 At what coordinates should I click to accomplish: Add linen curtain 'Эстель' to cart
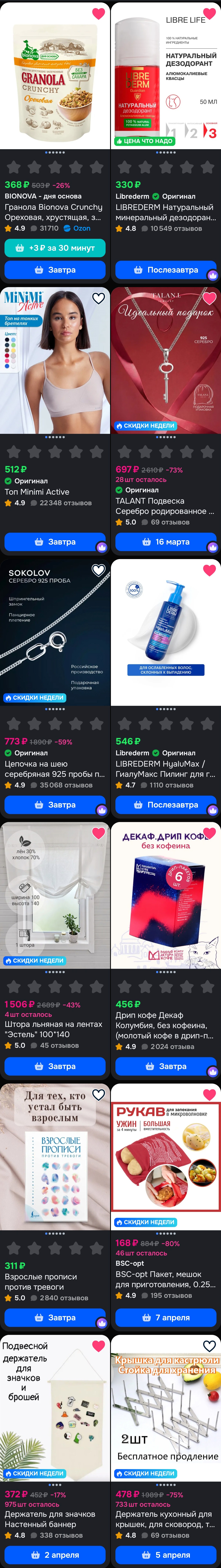pos(55,1066)
